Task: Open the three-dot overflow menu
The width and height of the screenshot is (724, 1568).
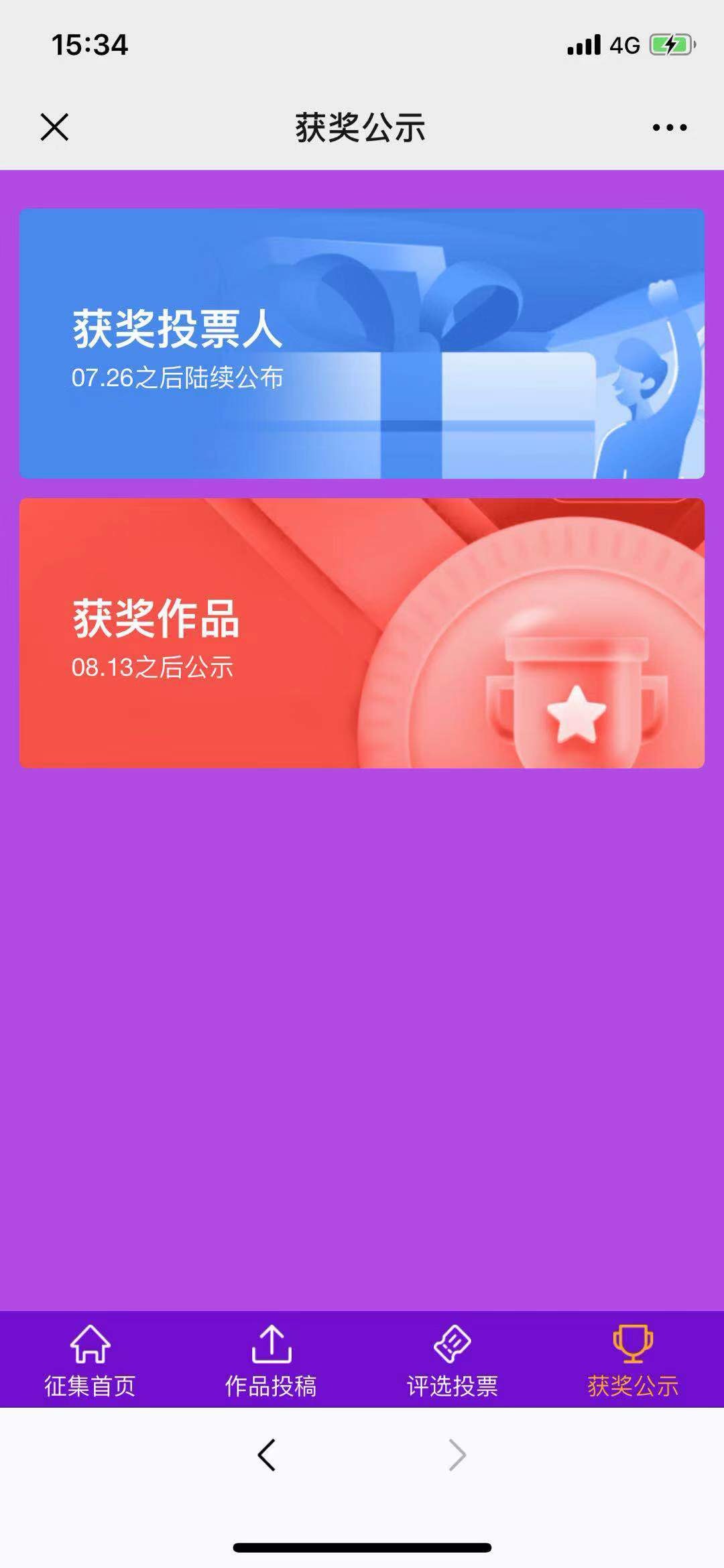Action: click(669, 127)
